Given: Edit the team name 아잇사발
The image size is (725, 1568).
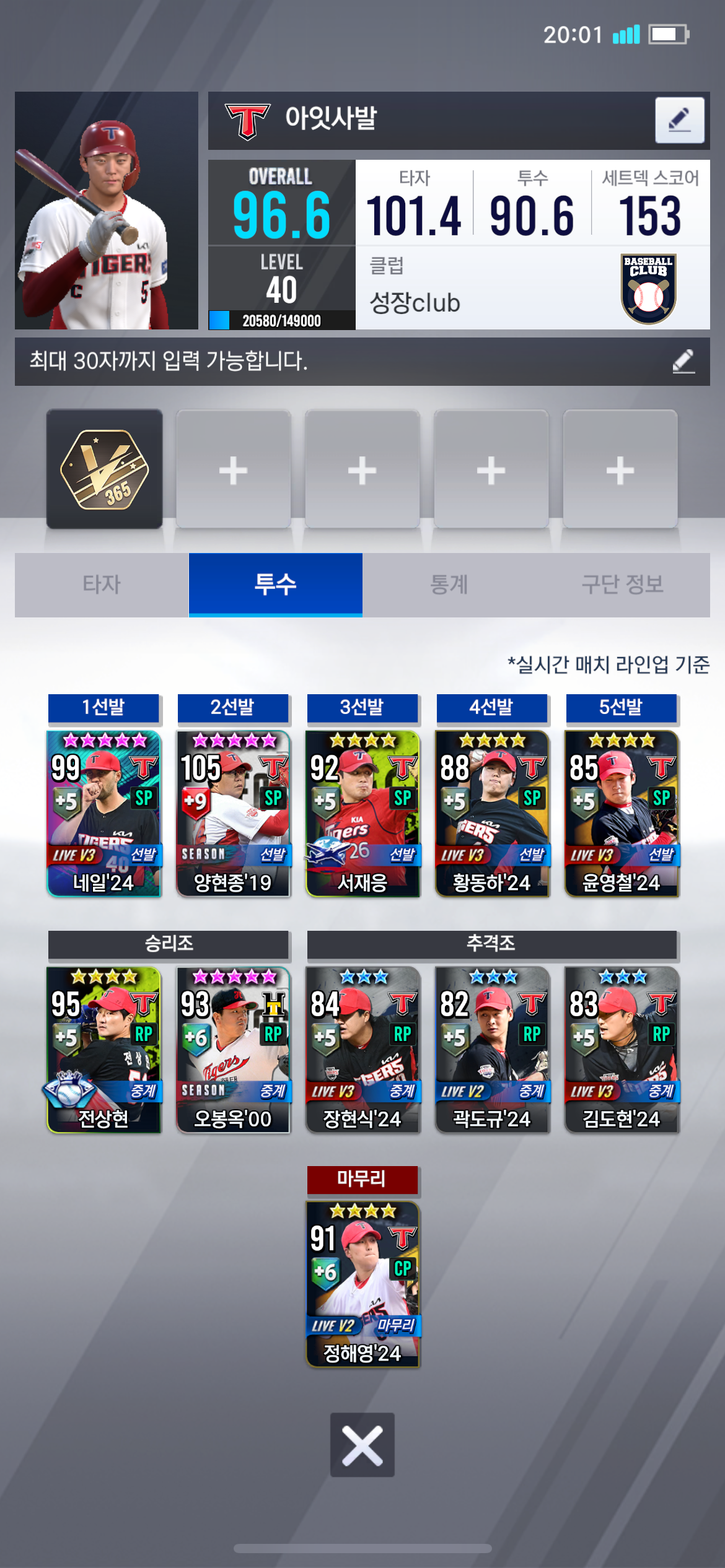Looking at the screenshot, I should (x=679, y=120).
